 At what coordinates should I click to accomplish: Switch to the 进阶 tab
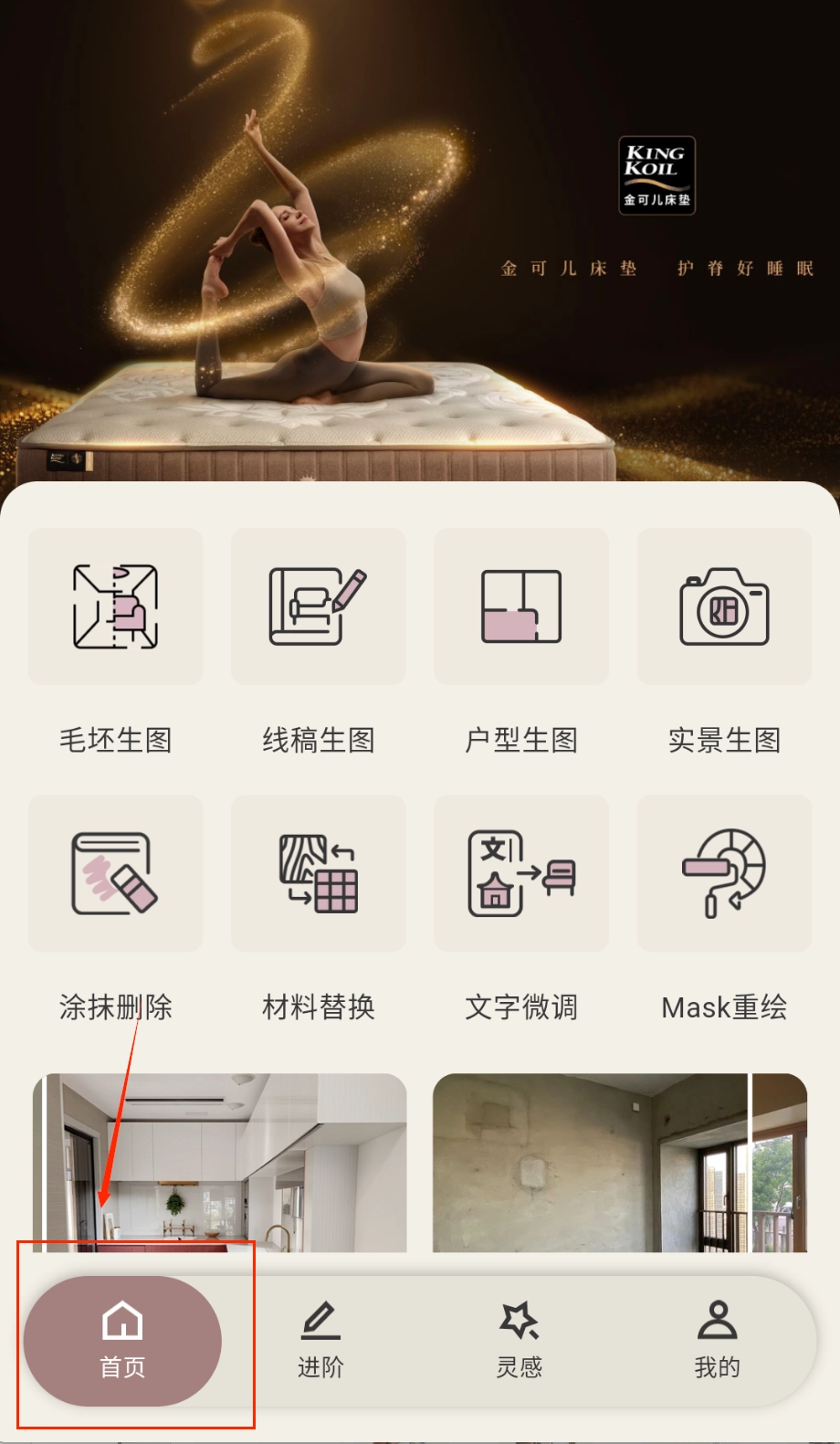click(320, 1340)
